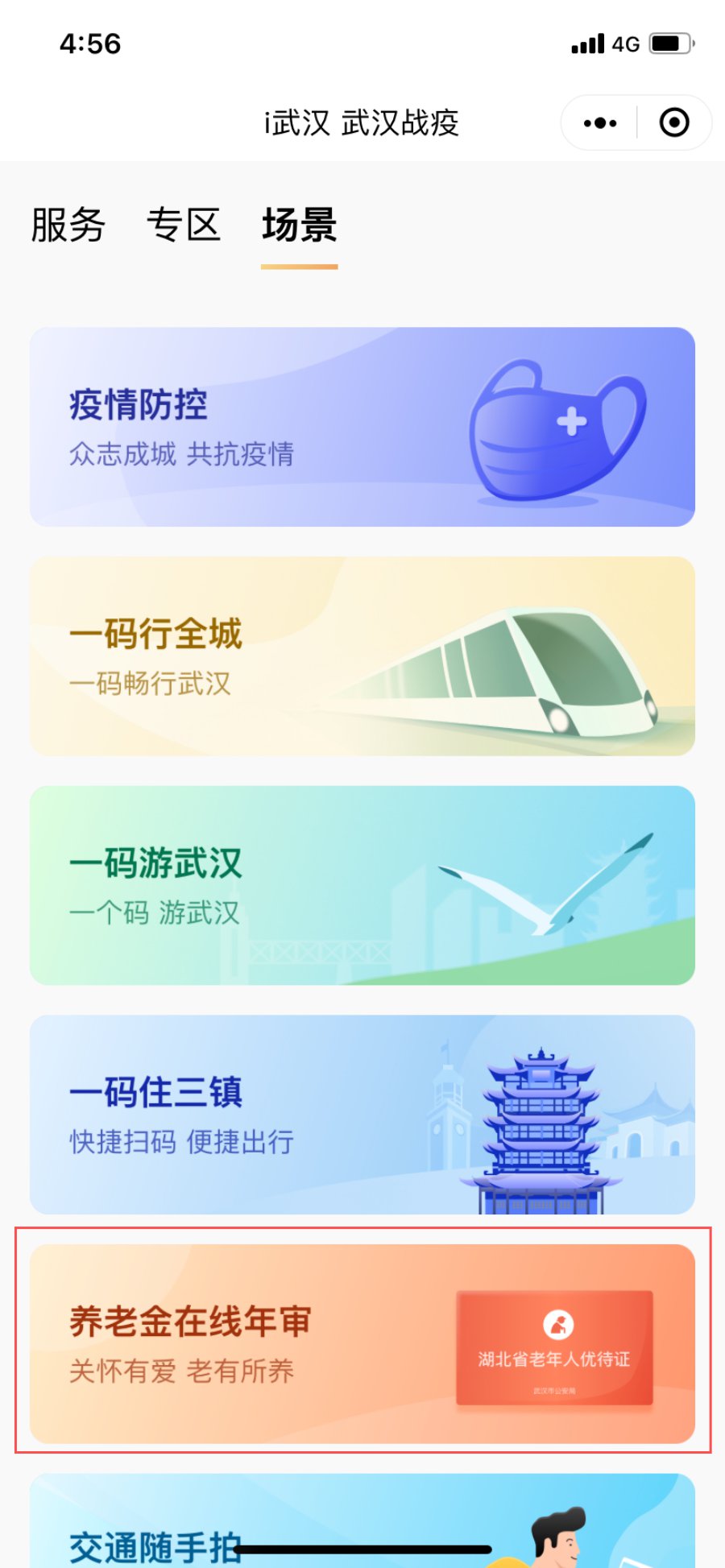Open the mini program more-options menu
This screenshot has width=725, height=1568.
(600, 123)
